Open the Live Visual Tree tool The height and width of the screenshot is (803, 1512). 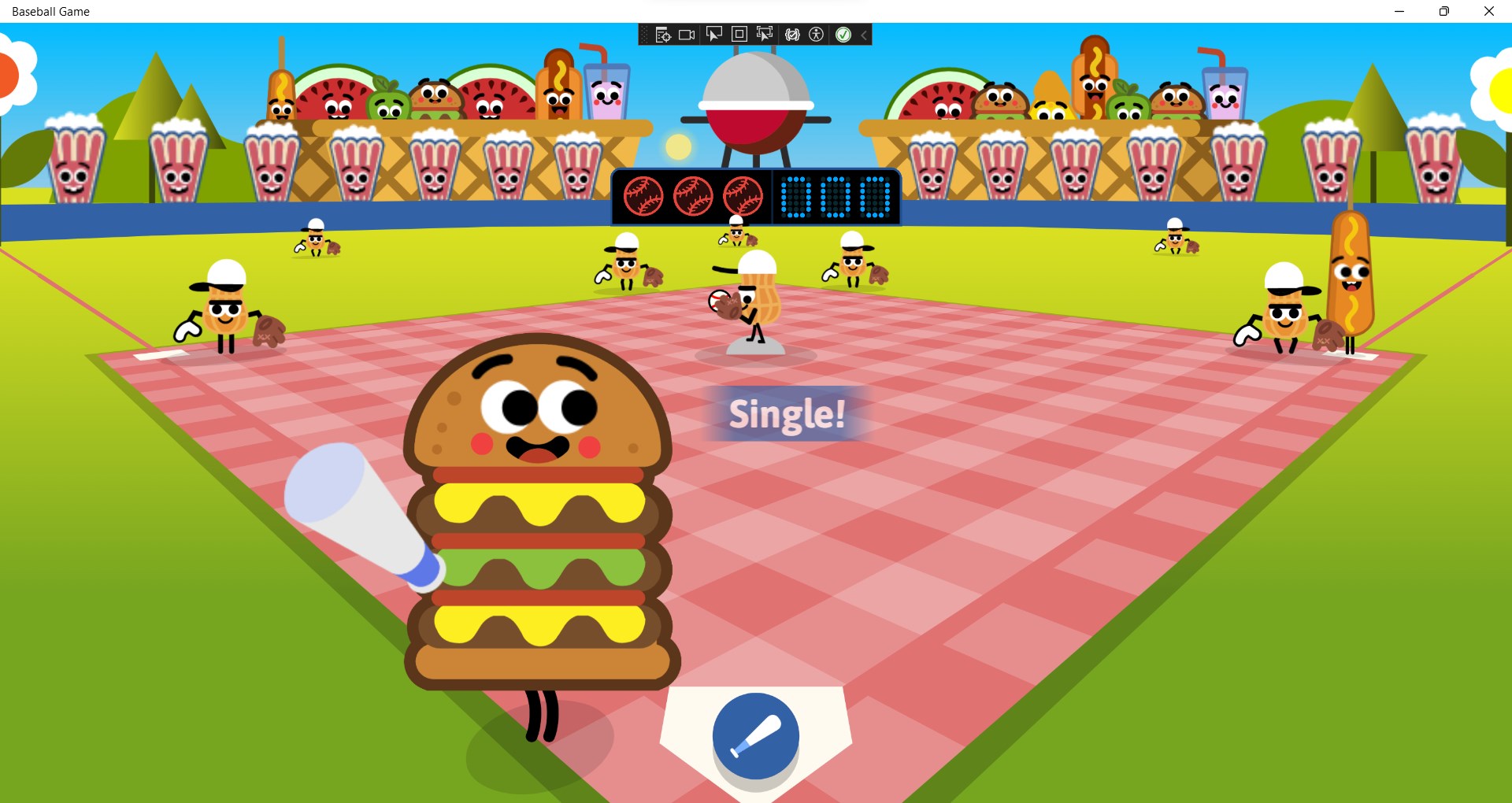663,35
